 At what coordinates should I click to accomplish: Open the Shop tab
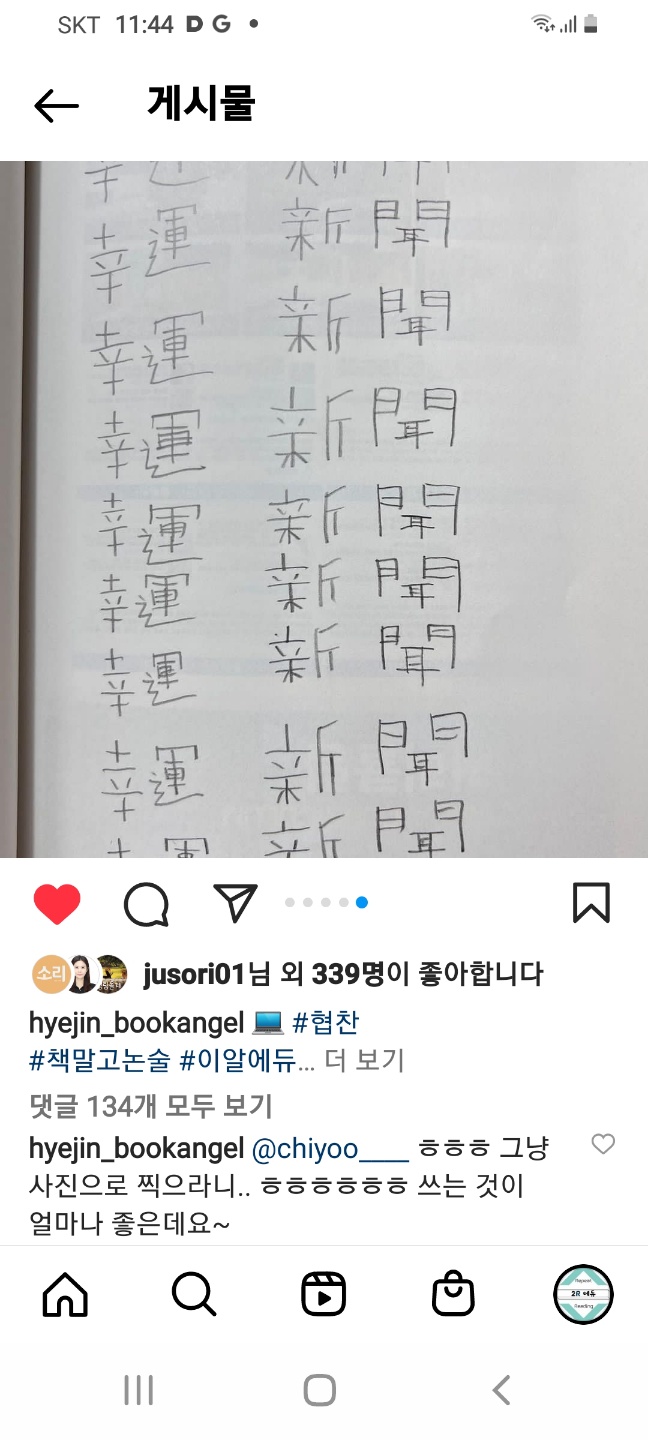[453, 1295]
